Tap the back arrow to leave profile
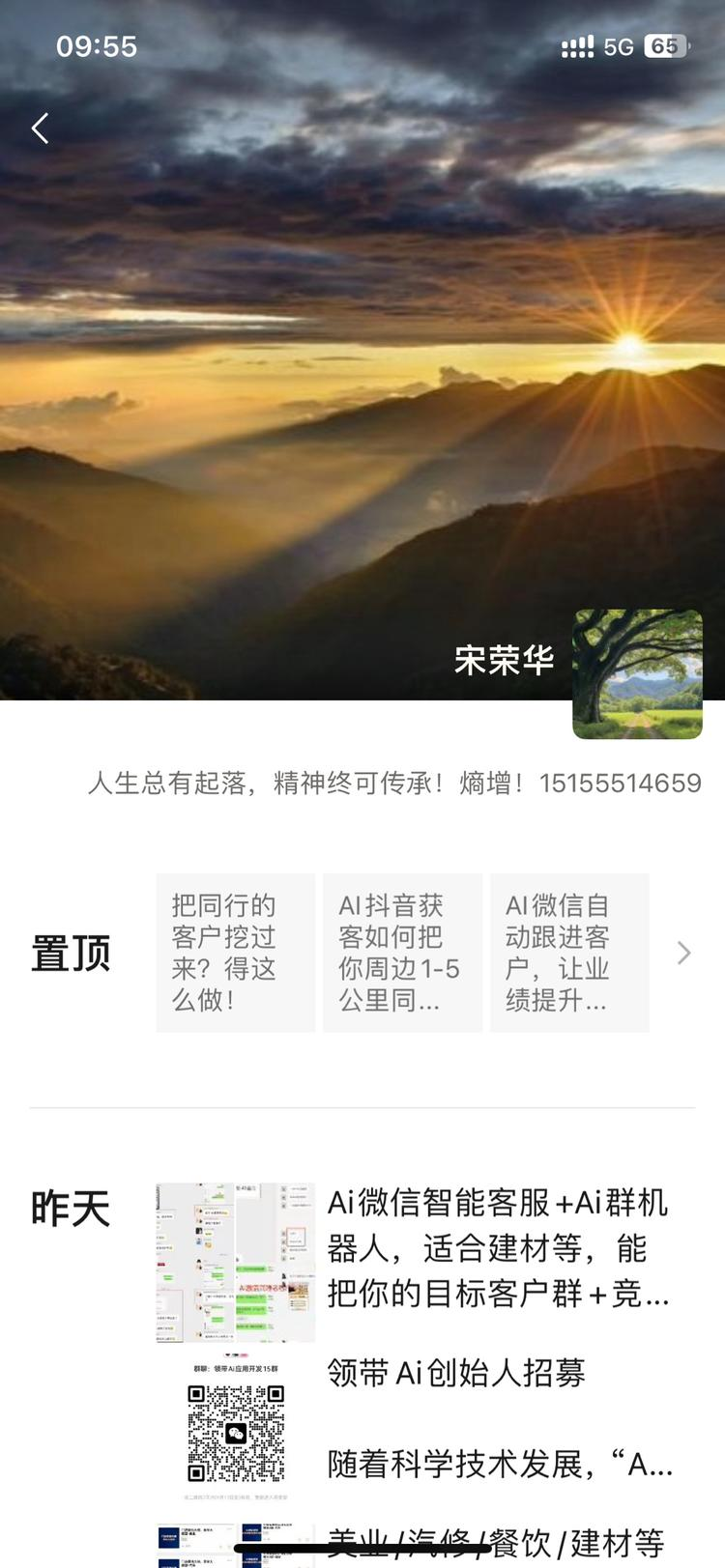Viewport: 725px width, 1568px height. click(x=40, y=128)
